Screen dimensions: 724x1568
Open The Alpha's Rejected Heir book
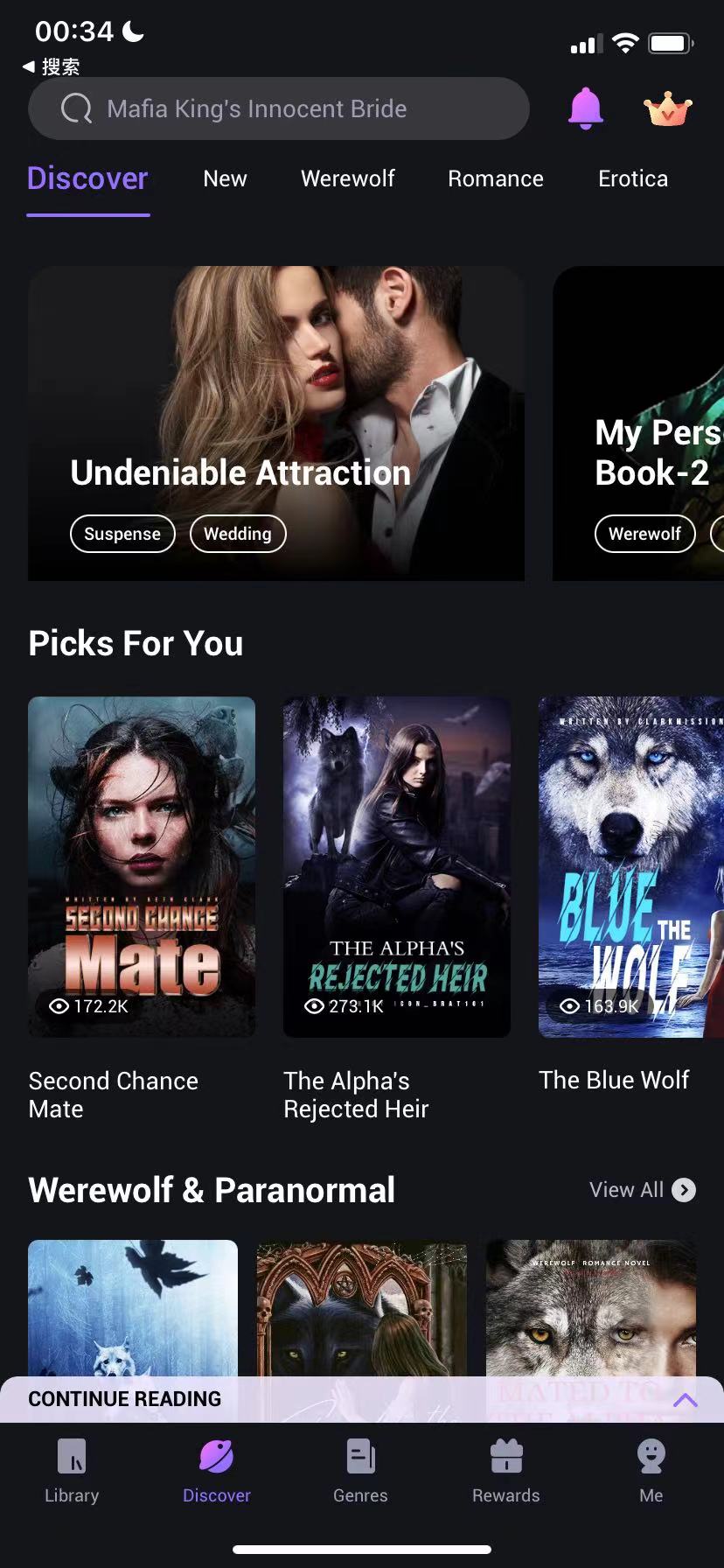[x=397, y=867]
